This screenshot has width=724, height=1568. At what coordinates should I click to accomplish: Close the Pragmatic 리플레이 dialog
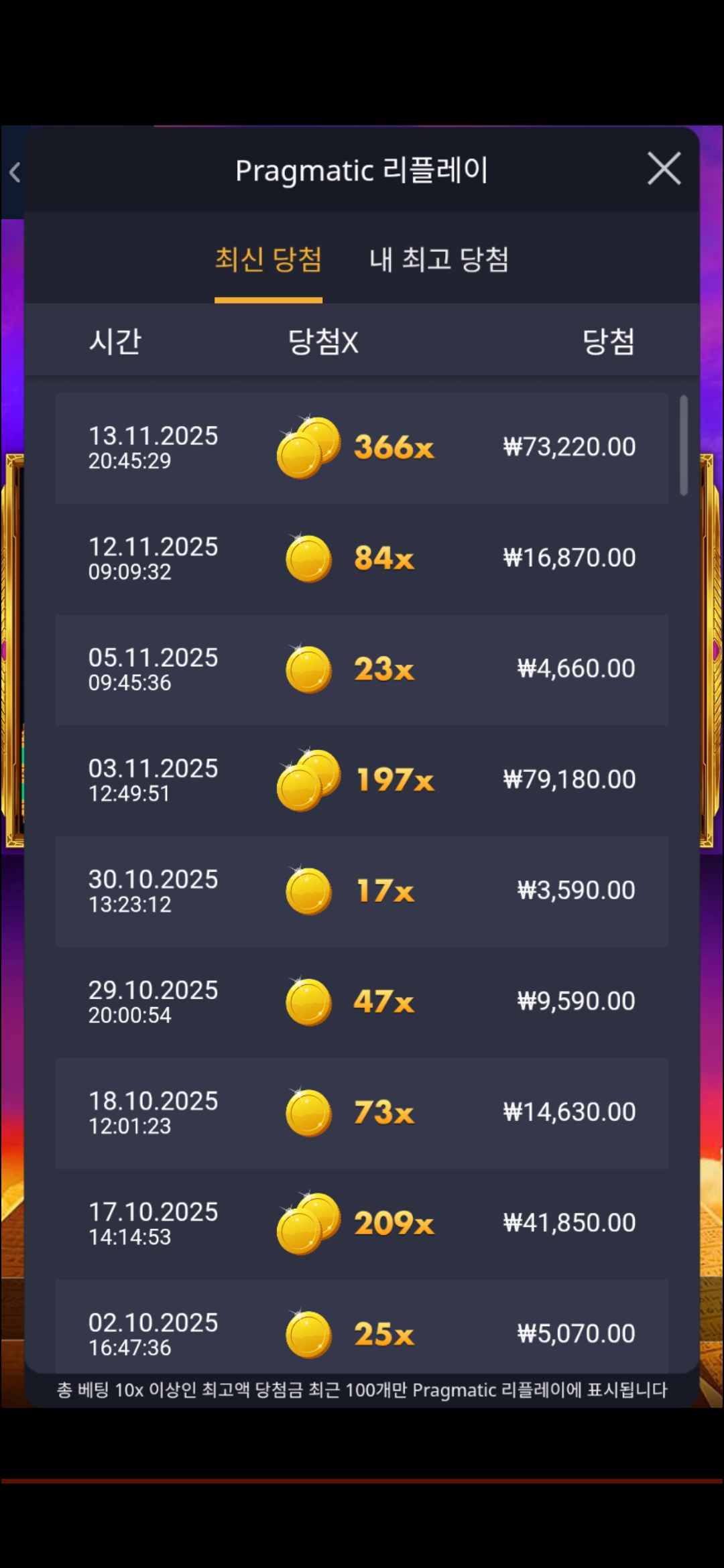(664, 168)
